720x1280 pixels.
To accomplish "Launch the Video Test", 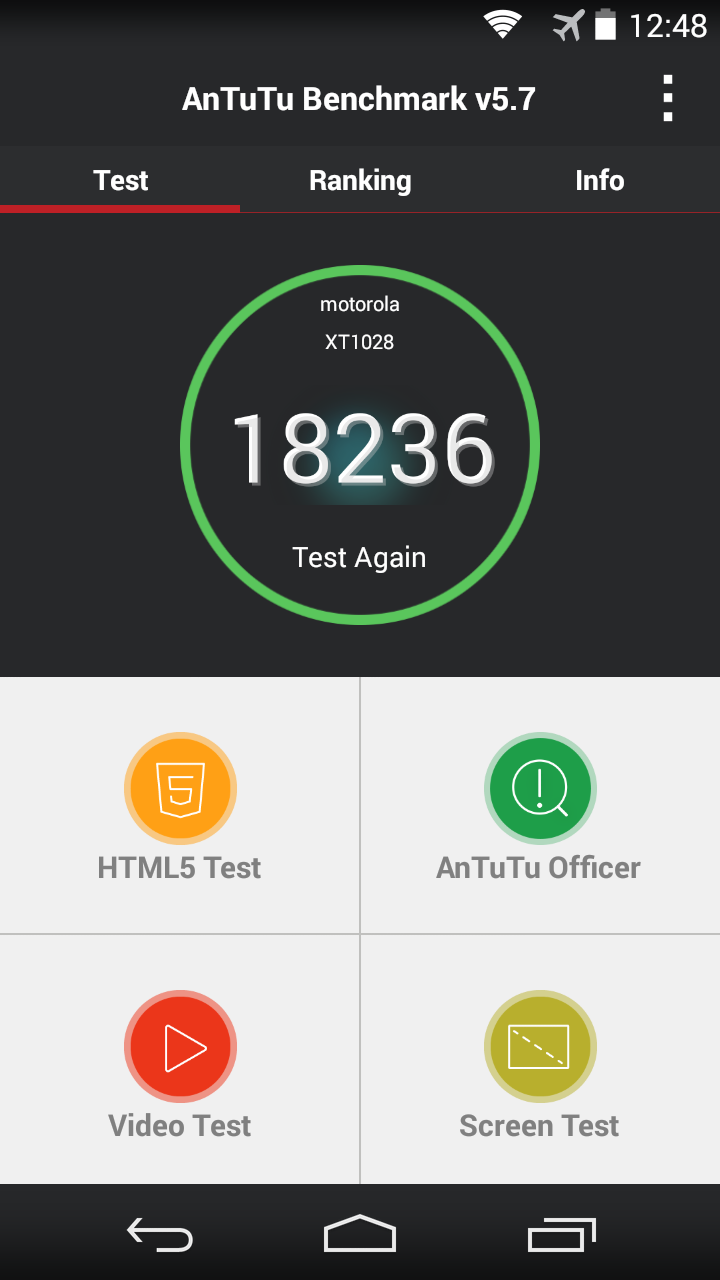I will click(x=180, y=1064).
